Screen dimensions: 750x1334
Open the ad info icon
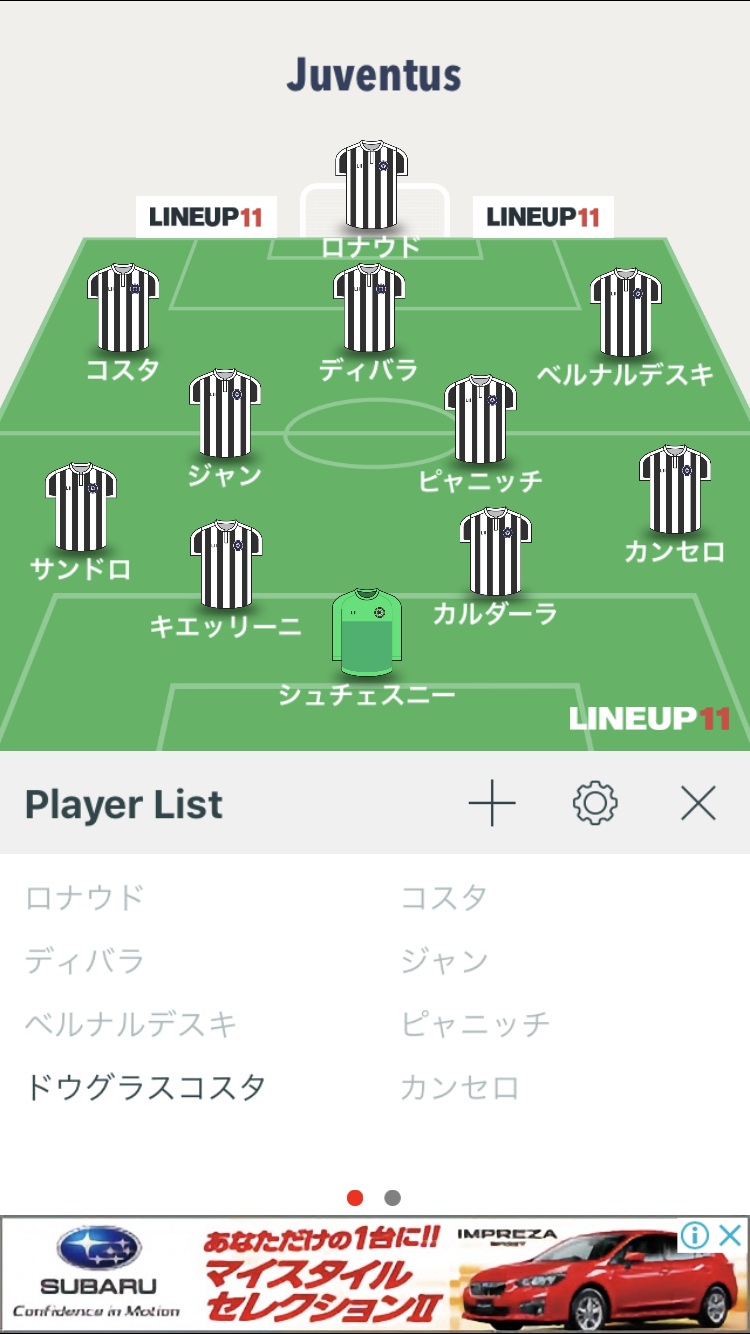tap(696, 1235)
